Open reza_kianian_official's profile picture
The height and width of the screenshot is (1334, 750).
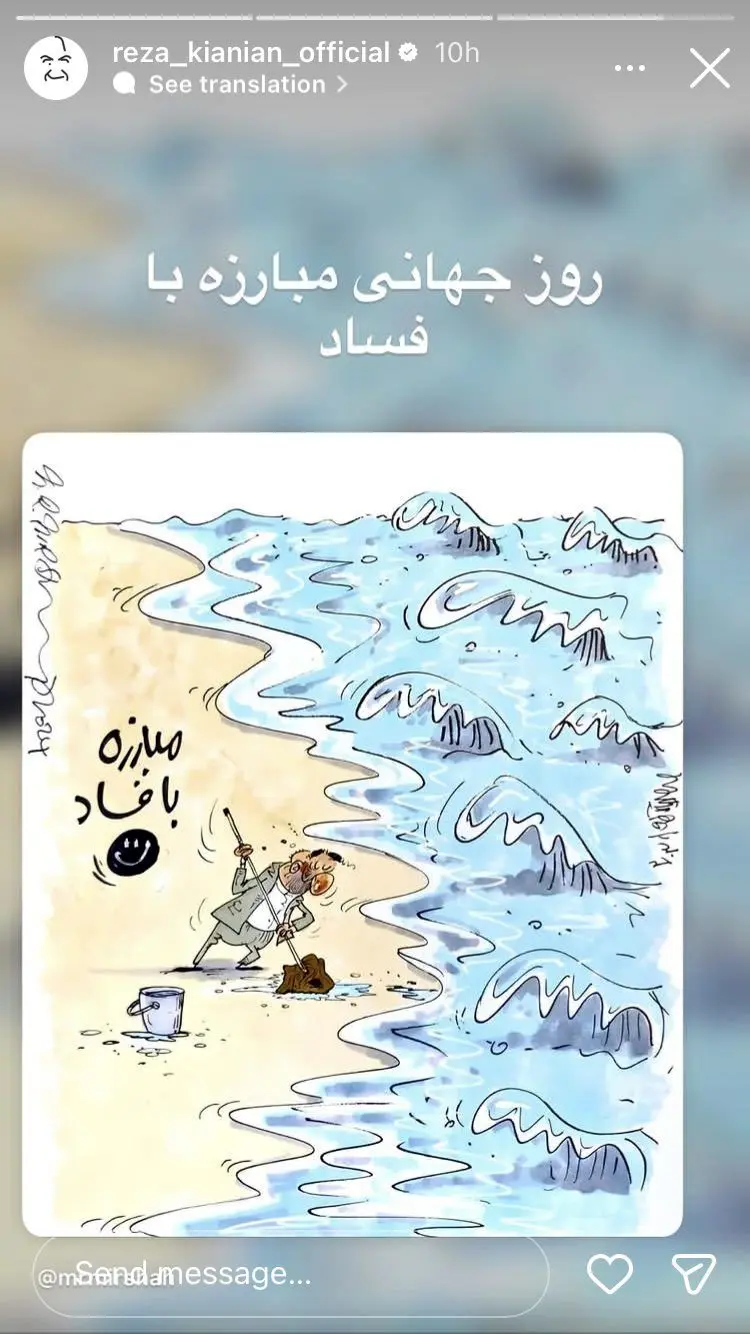click(x=56, y=67)
